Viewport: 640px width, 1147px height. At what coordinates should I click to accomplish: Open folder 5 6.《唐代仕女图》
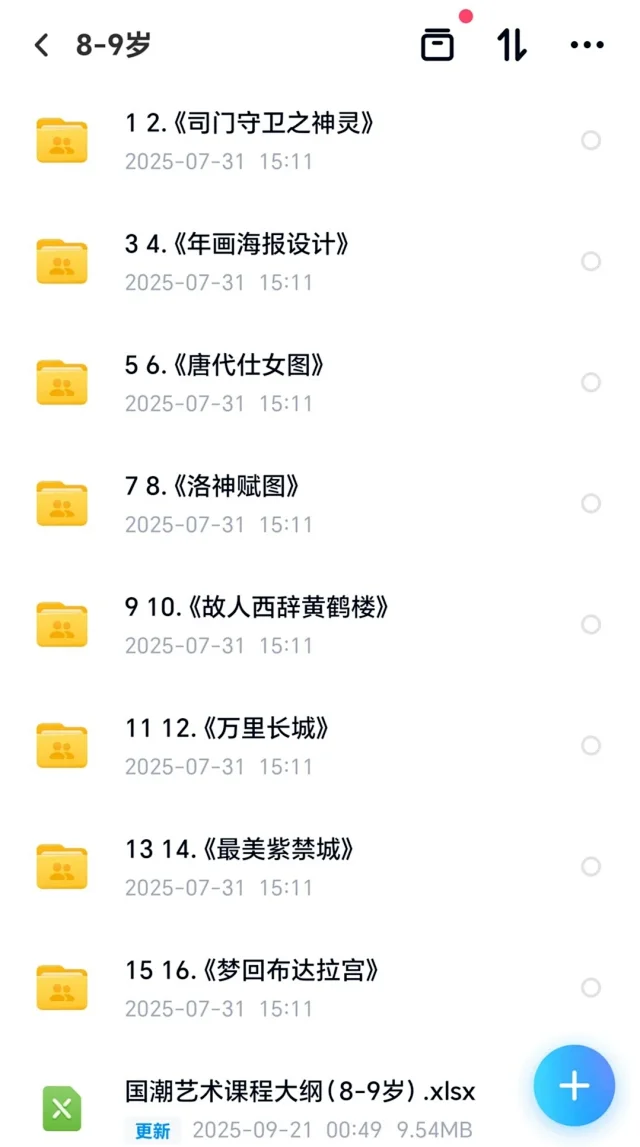point(225,365)
